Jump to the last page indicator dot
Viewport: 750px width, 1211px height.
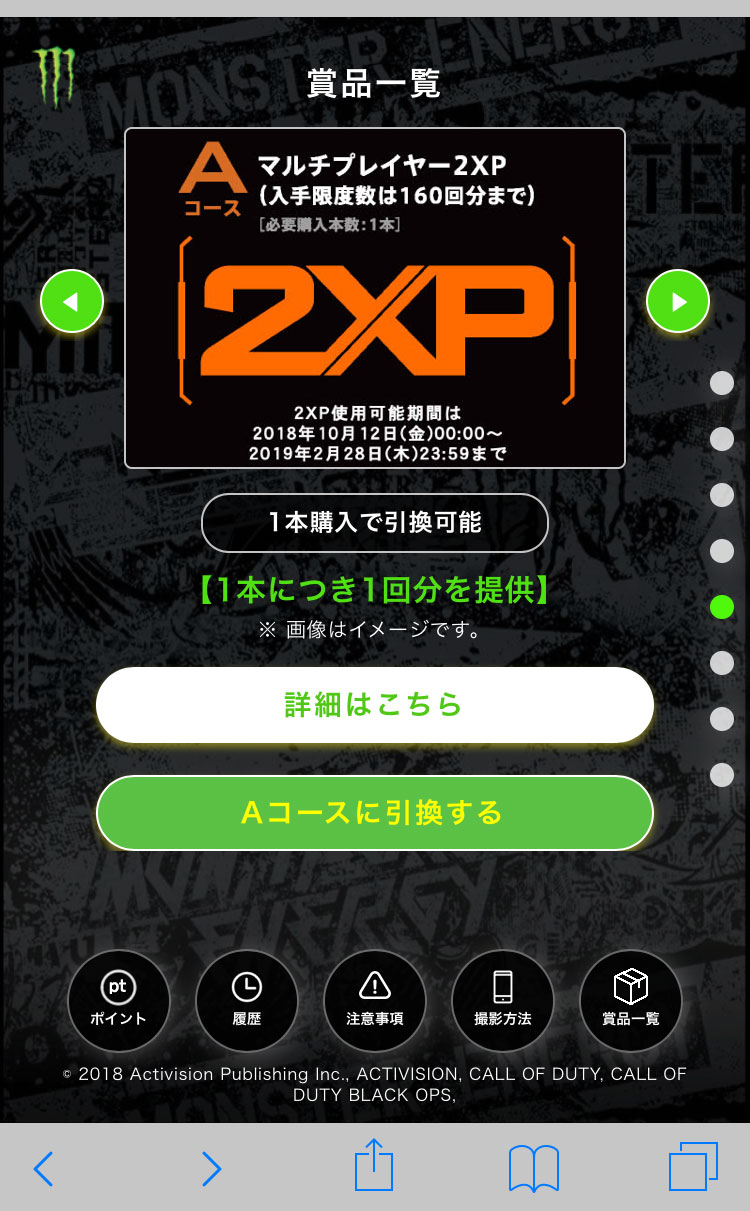coord(722,775)
